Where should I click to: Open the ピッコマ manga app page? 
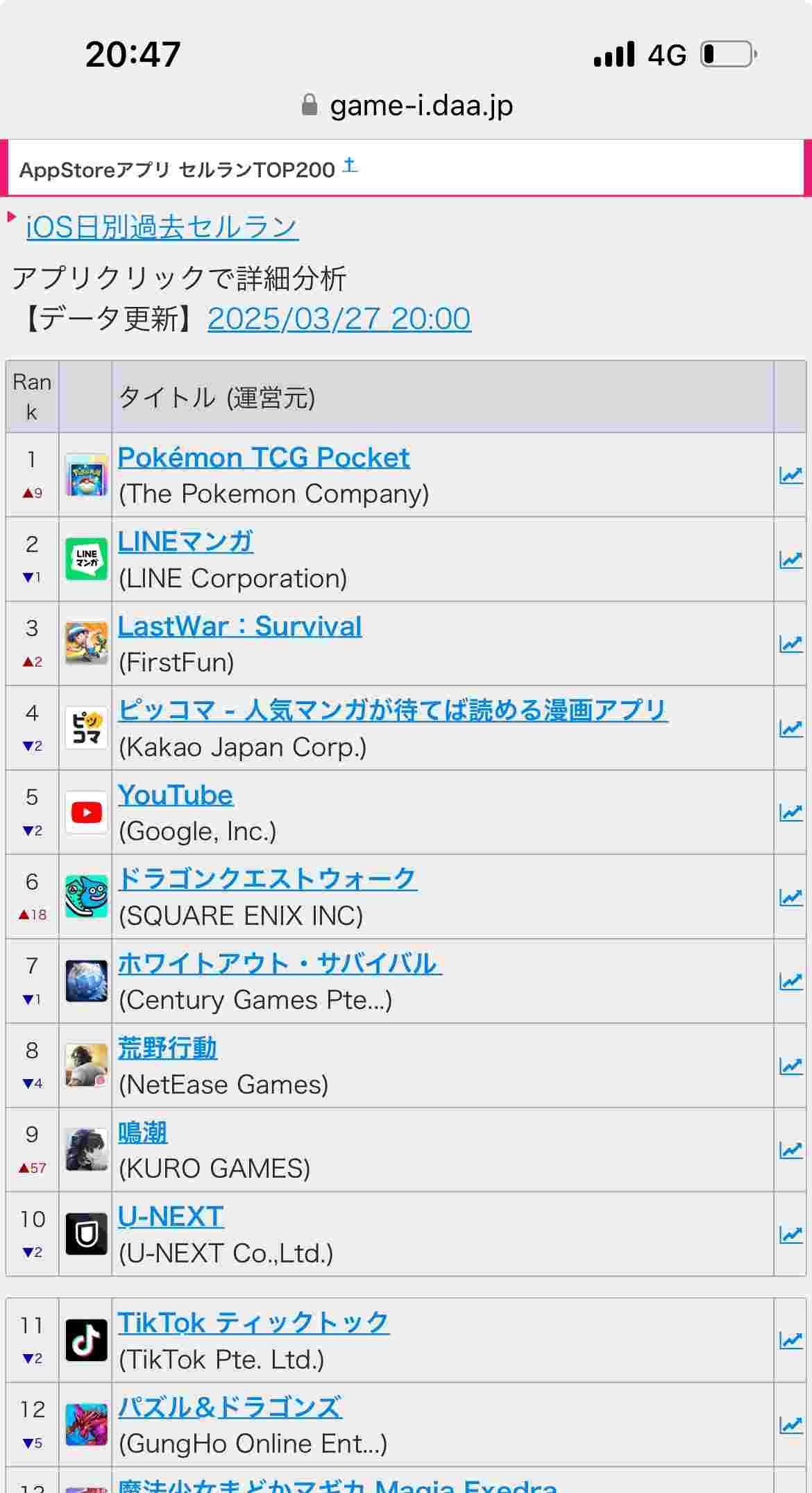coord(392,710)
